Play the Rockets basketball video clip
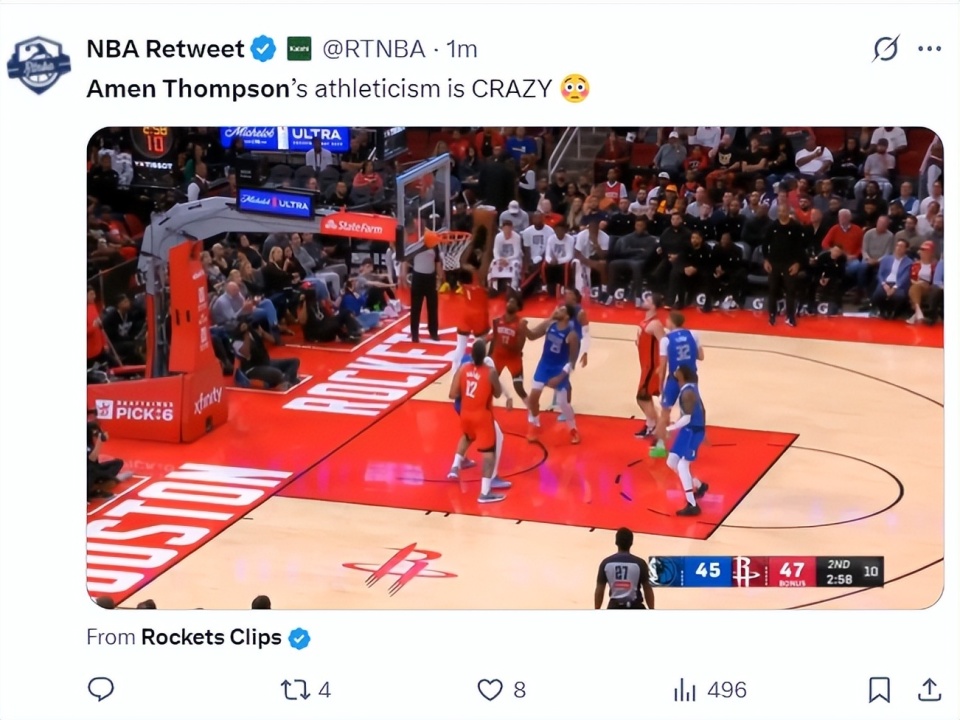The image size is (960, 720). point(515,368)
